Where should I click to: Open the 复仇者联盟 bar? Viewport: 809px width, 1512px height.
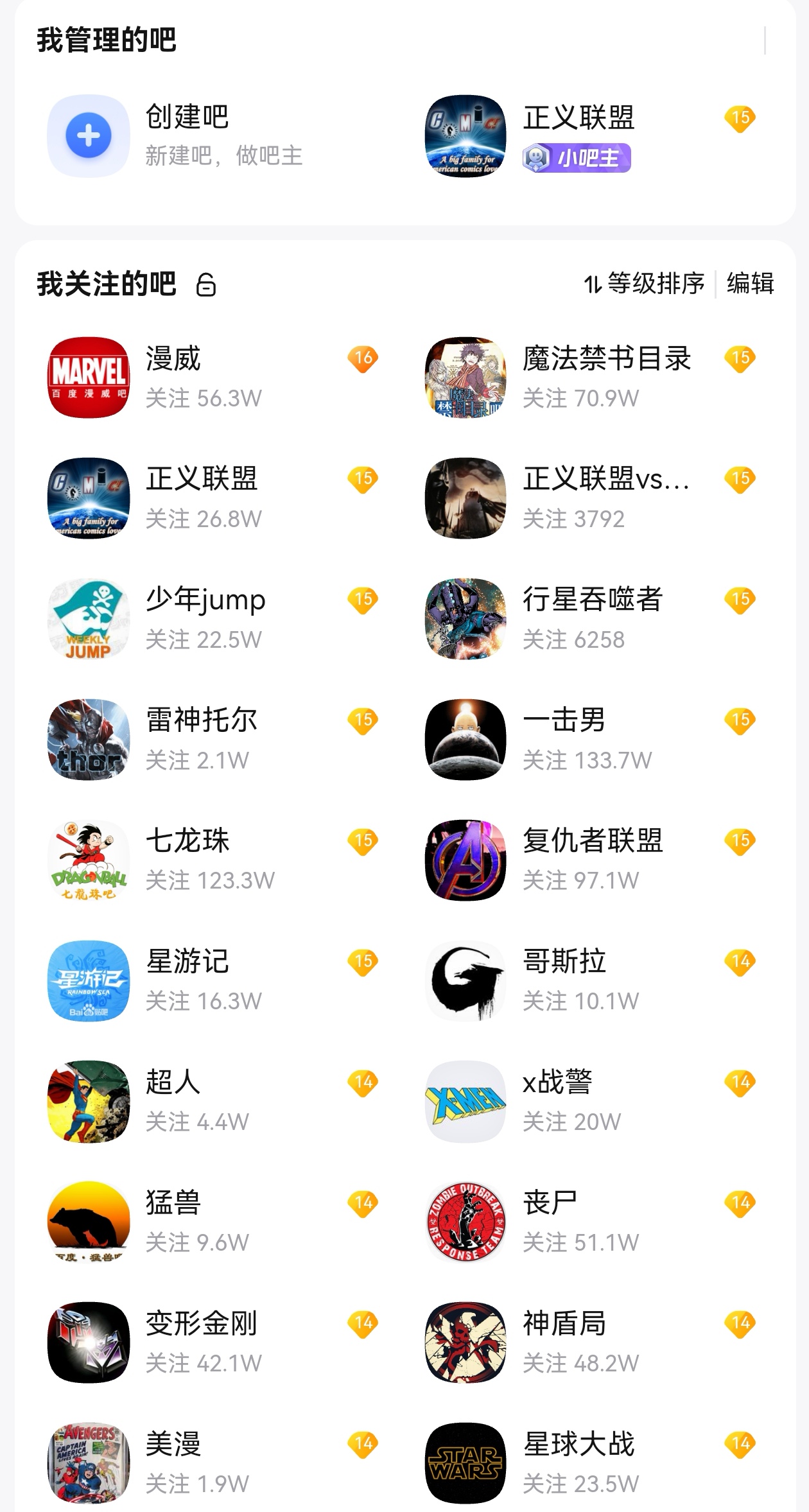[x=592, y=860]
